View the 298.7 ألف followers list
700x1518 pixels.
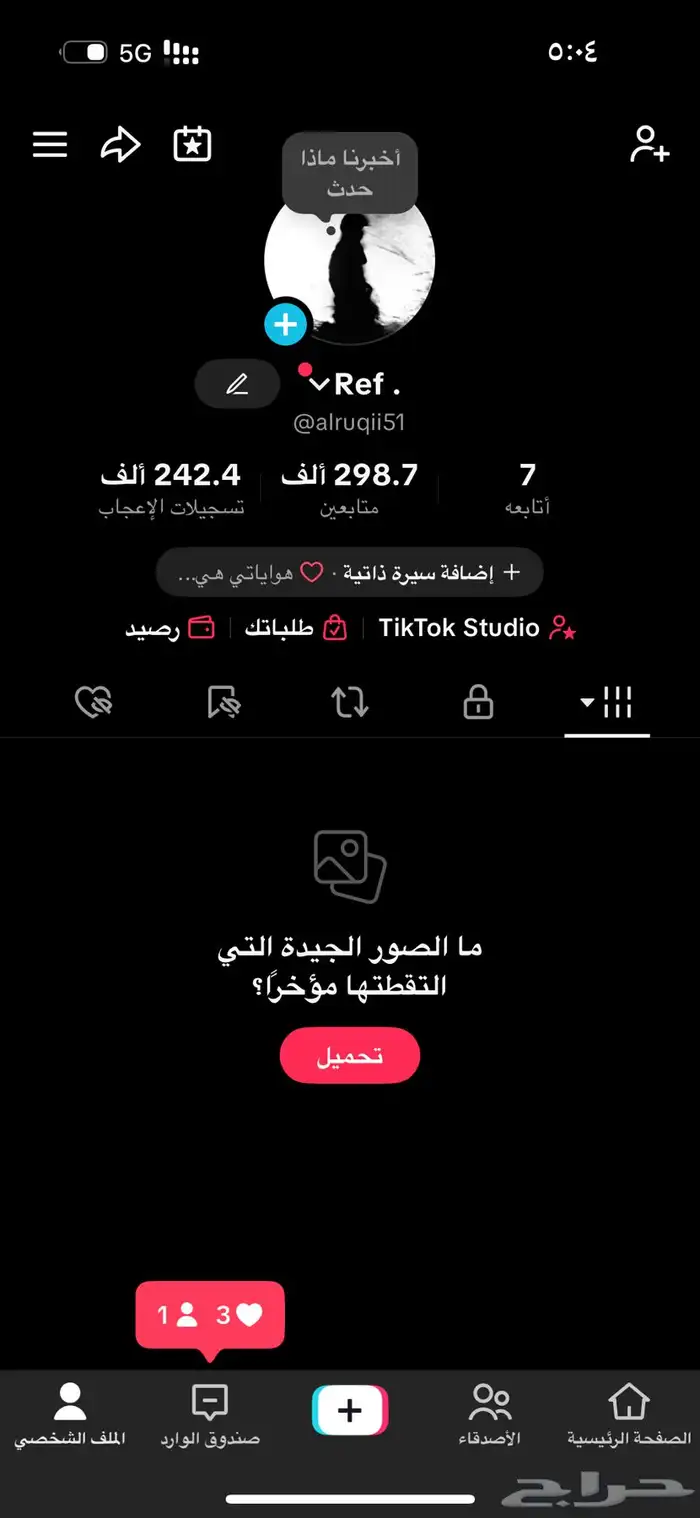pyautogui.click(x=349, y=487)
